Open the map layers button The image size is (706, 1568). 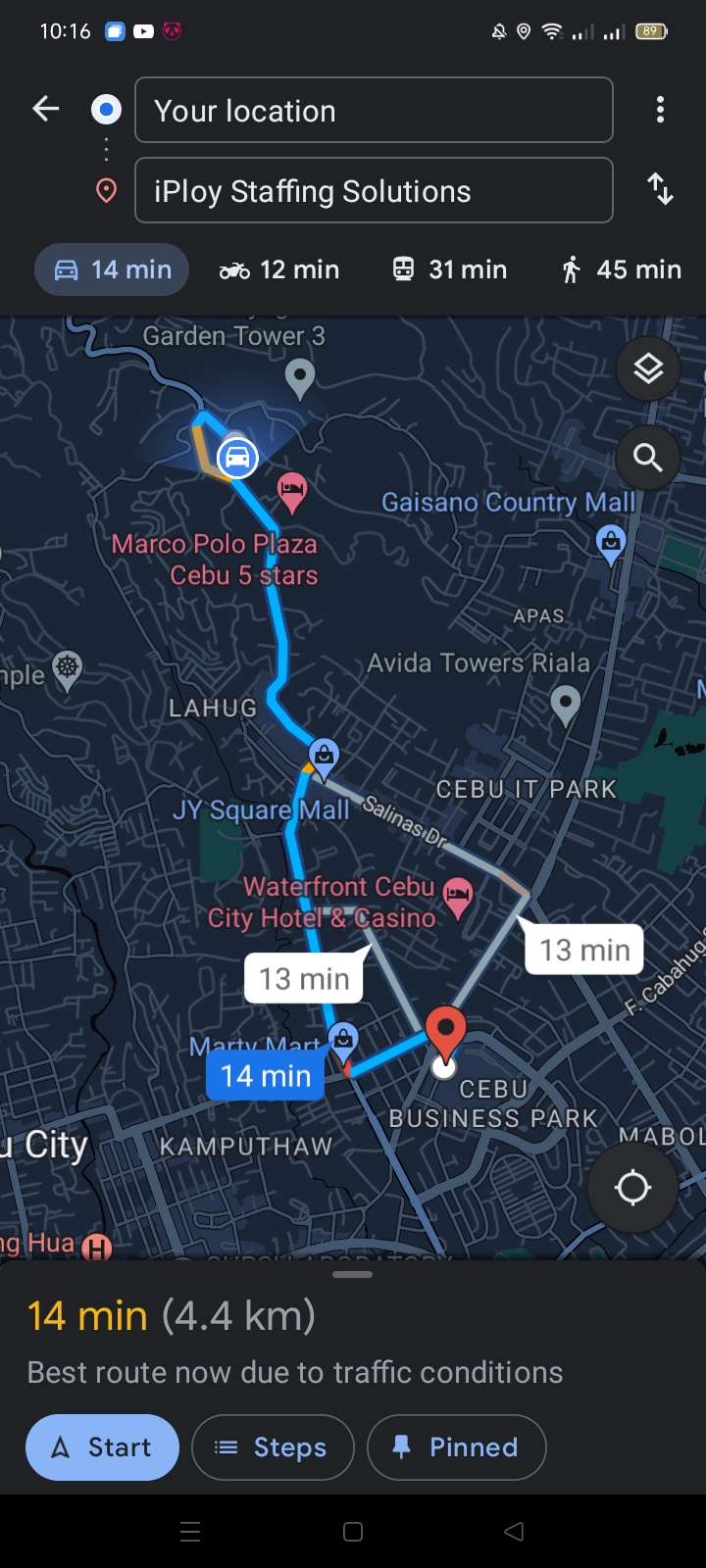point(647,369)
